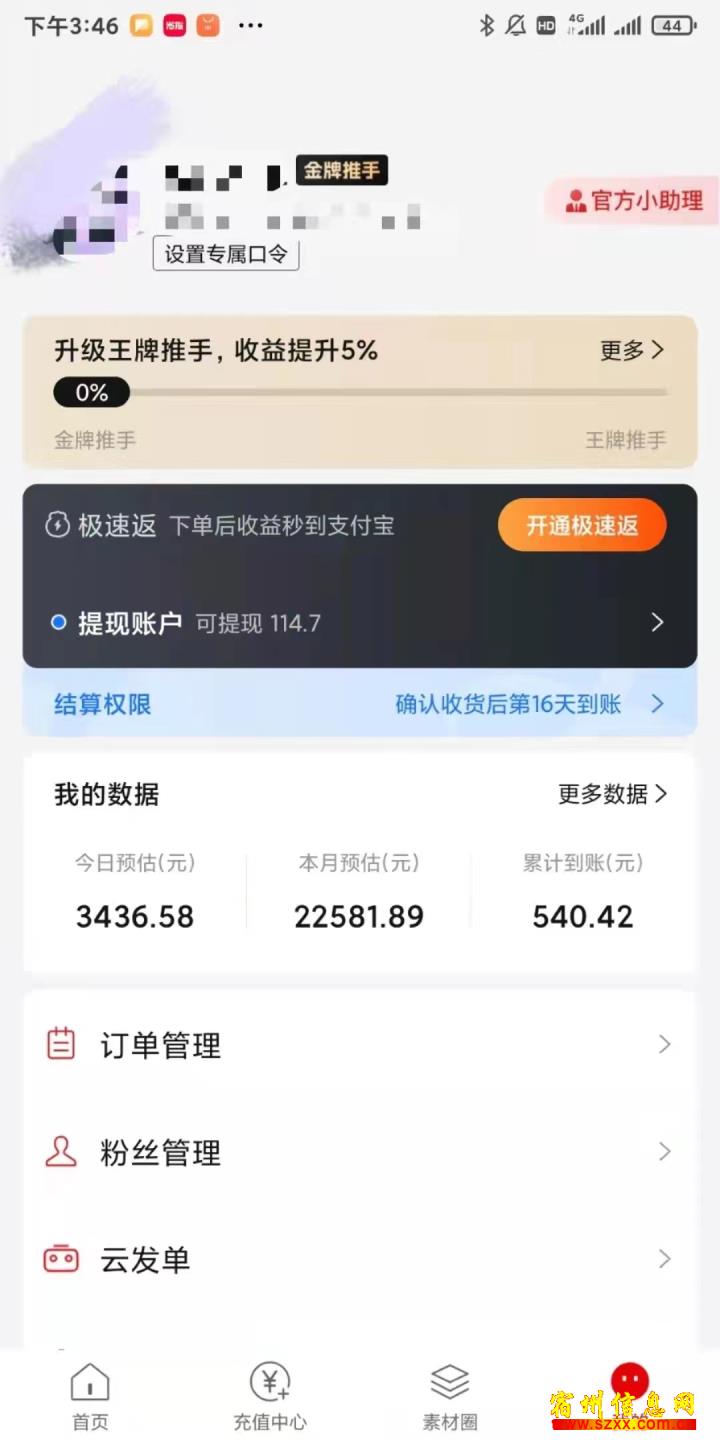Open the 提现账户 row
The image size is (720, 1440).
click(360, 623)
